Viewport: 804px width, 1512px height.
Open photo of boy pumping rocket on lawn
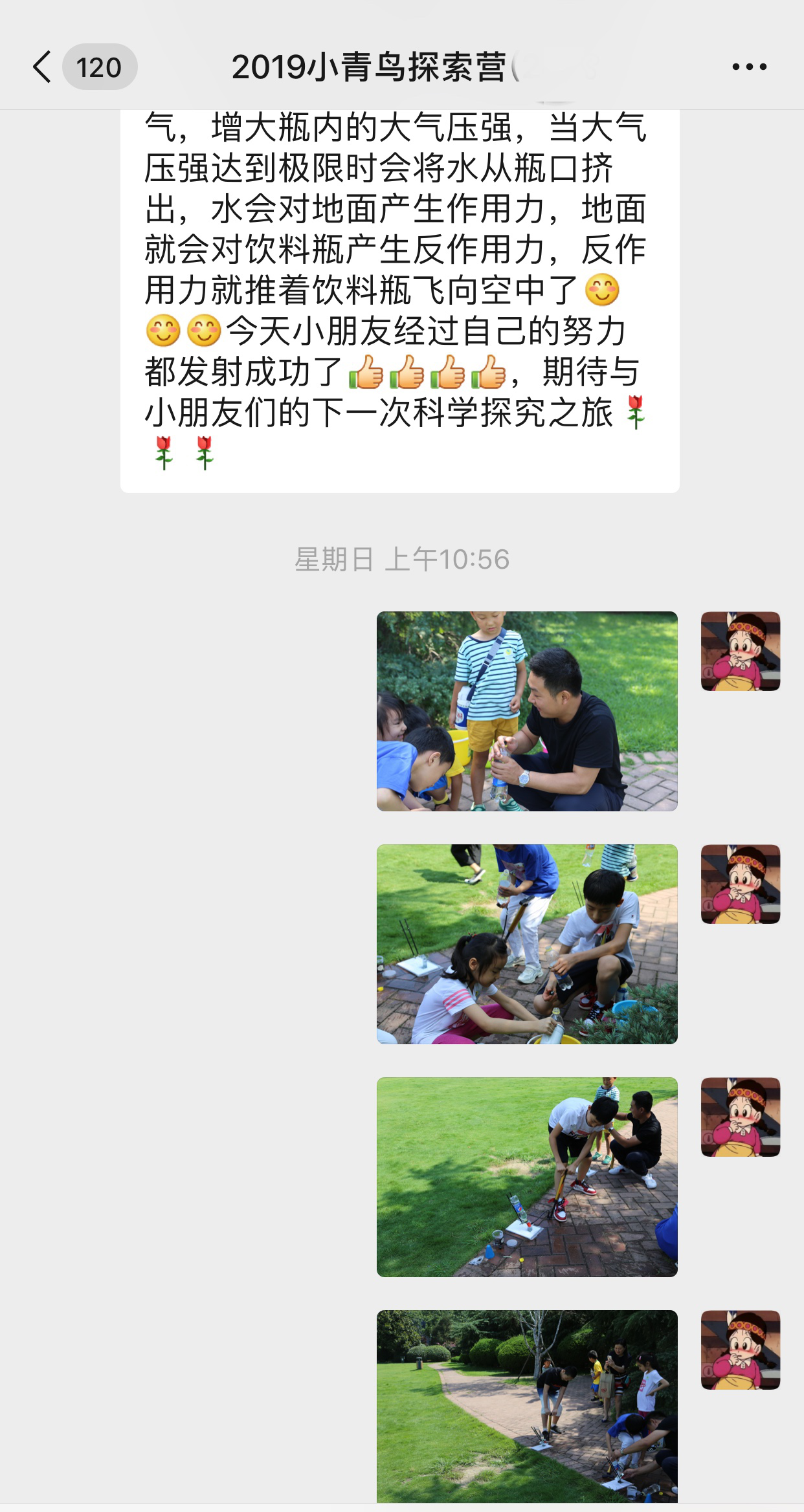pos(527,1177)
